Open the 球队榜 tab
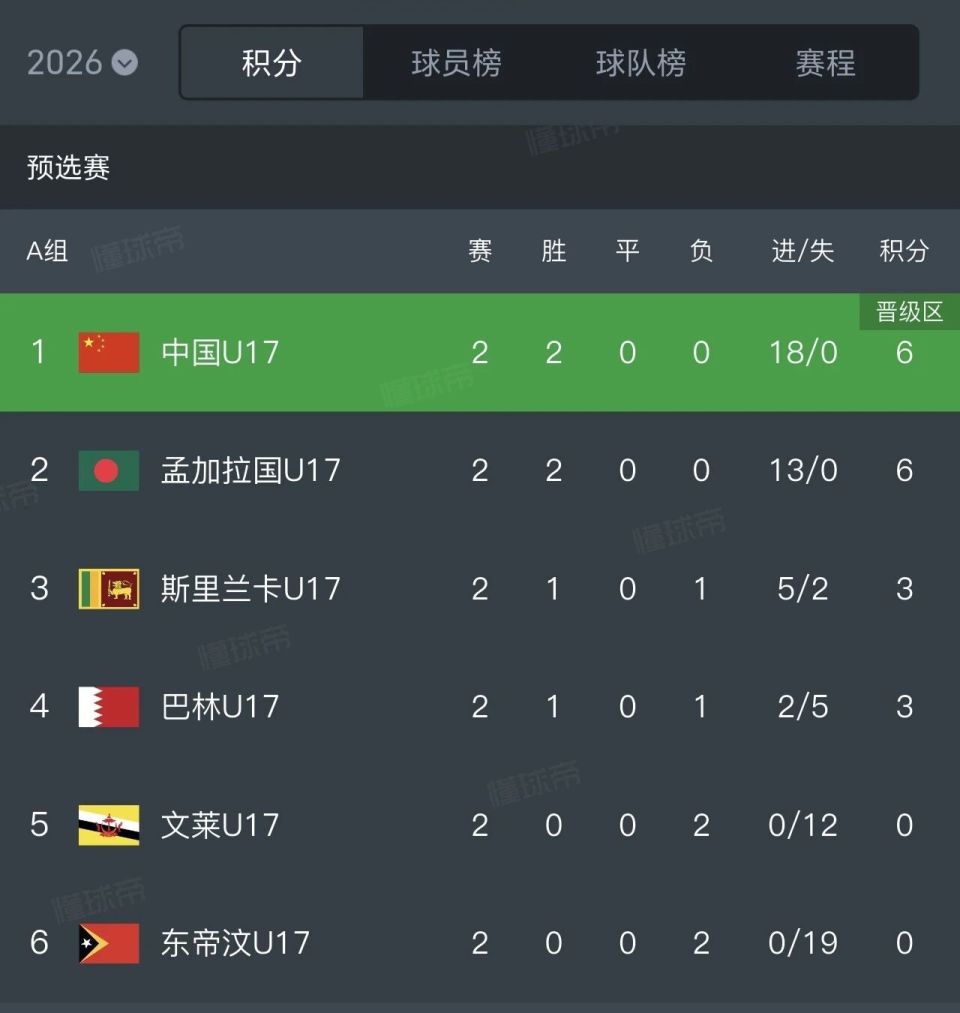 pyautogui.click(x=640, y=63)
